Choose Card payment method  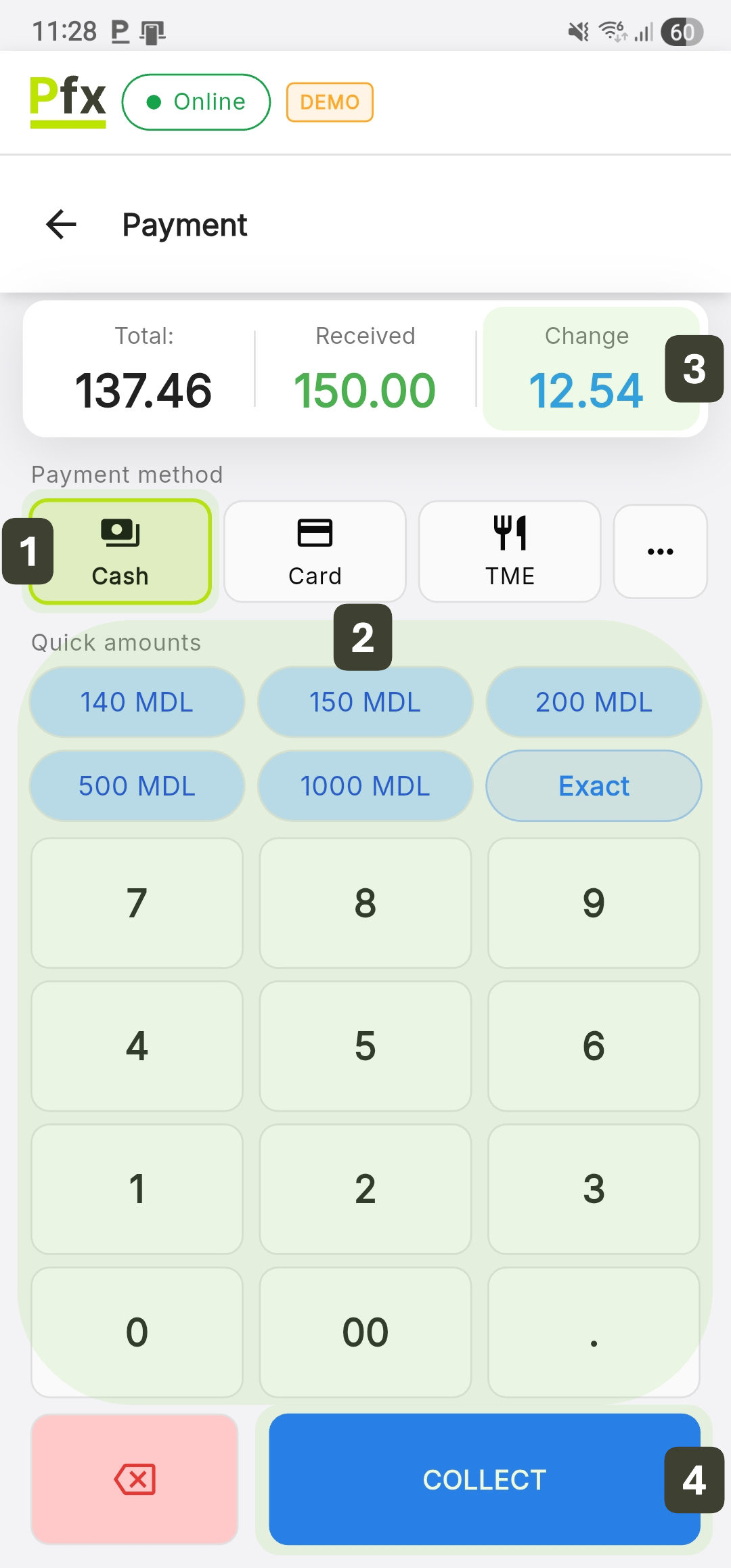(315, 552)
